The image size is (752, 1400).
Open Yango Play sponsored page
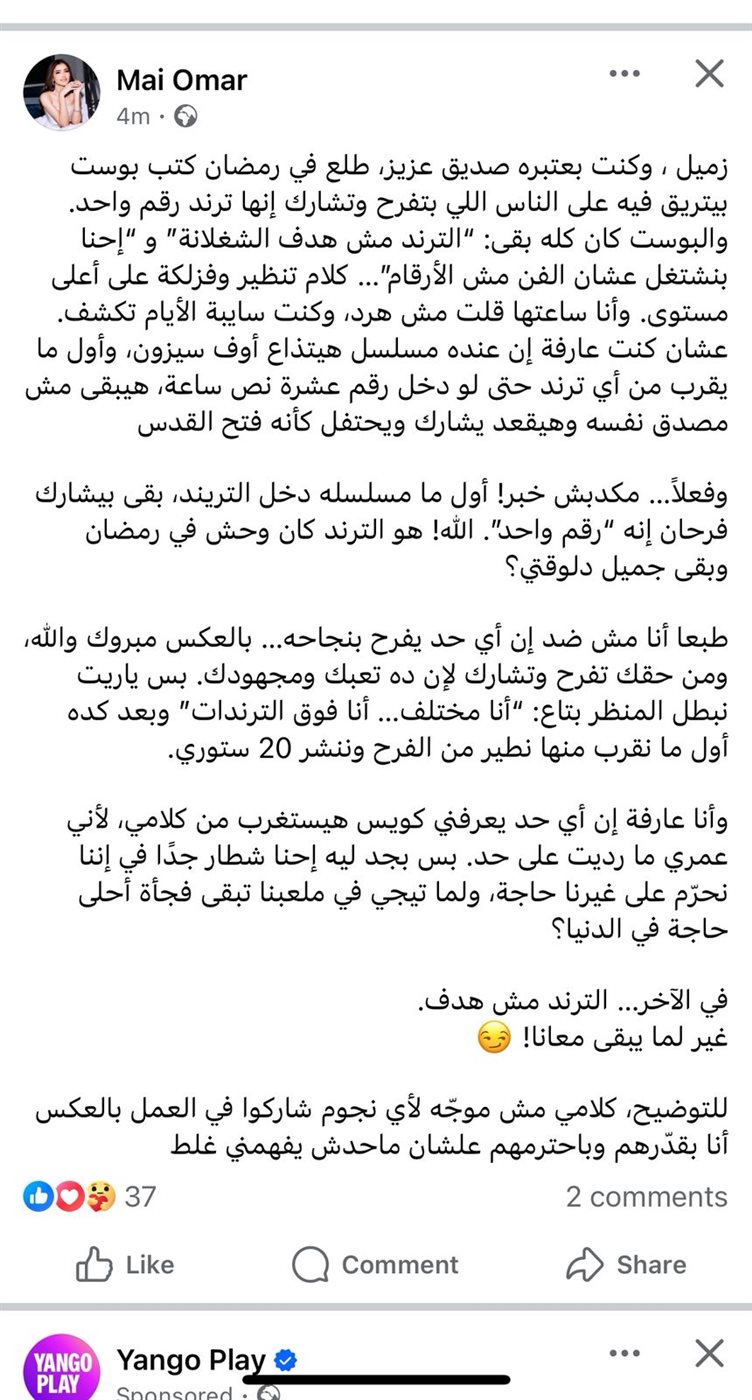click(x=191, y=1358)
